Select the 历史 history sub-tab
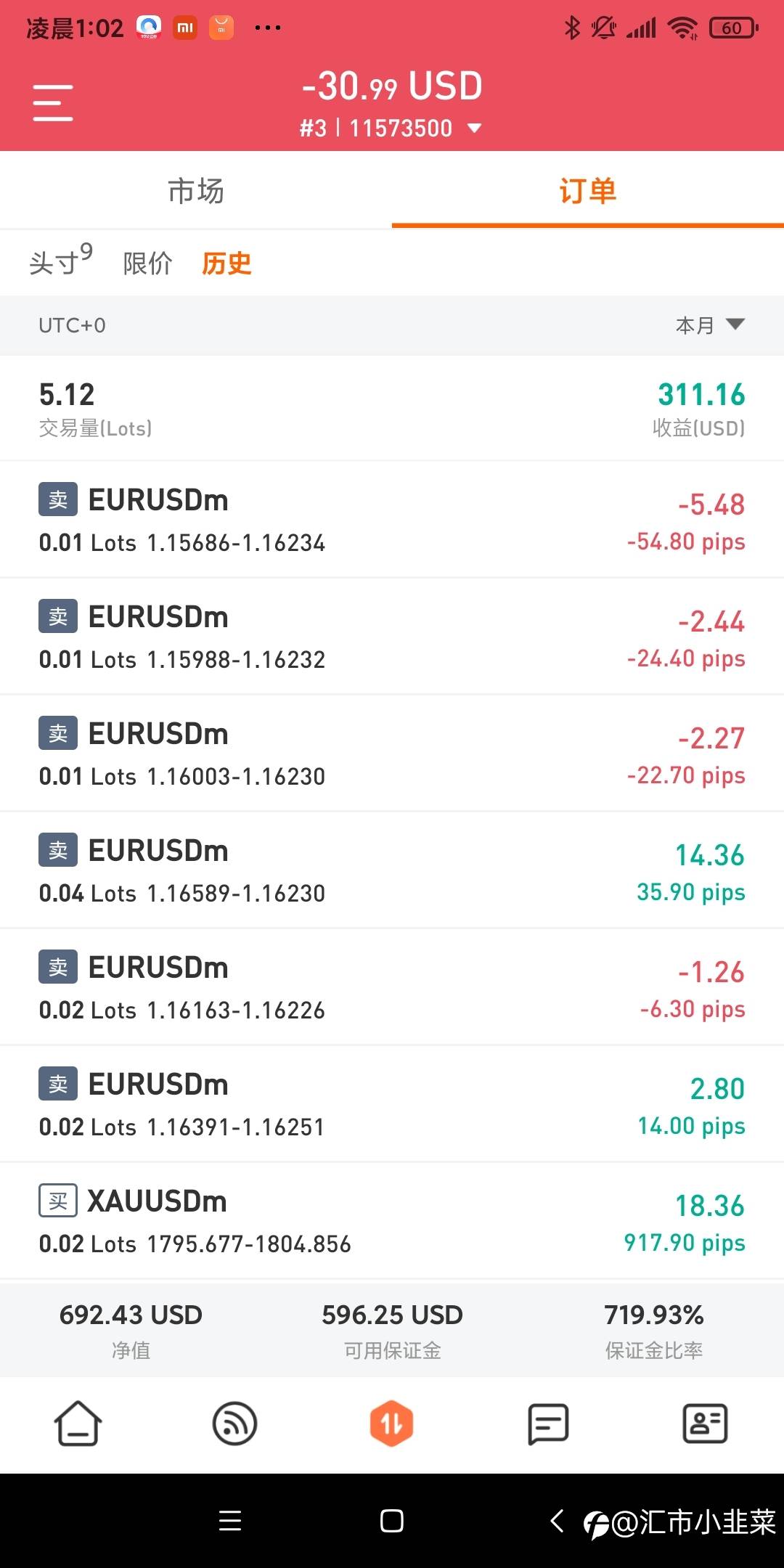This screenshot has width=784, height=1568. (226, 263)
